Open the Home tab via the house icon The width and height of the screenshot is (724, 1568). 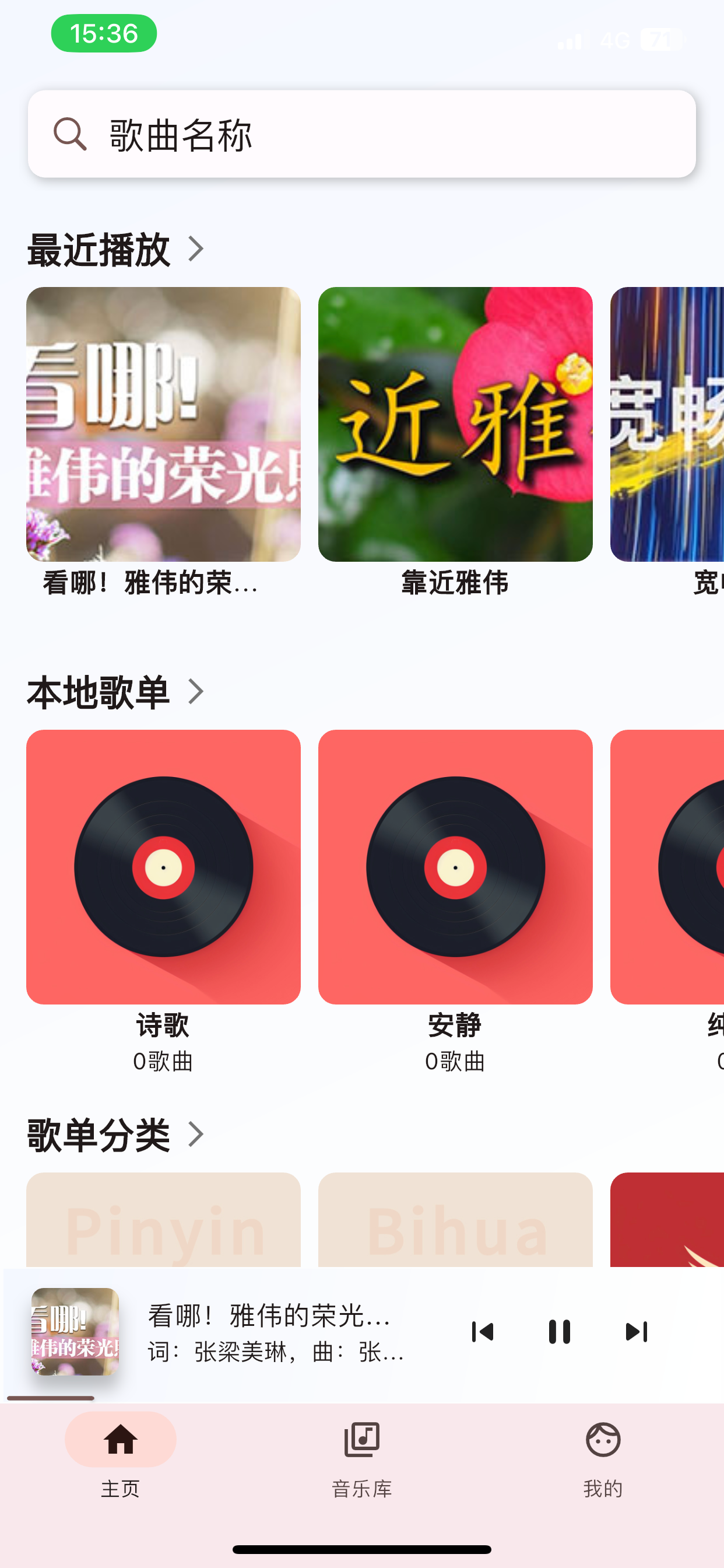(x=120, y=1441)
